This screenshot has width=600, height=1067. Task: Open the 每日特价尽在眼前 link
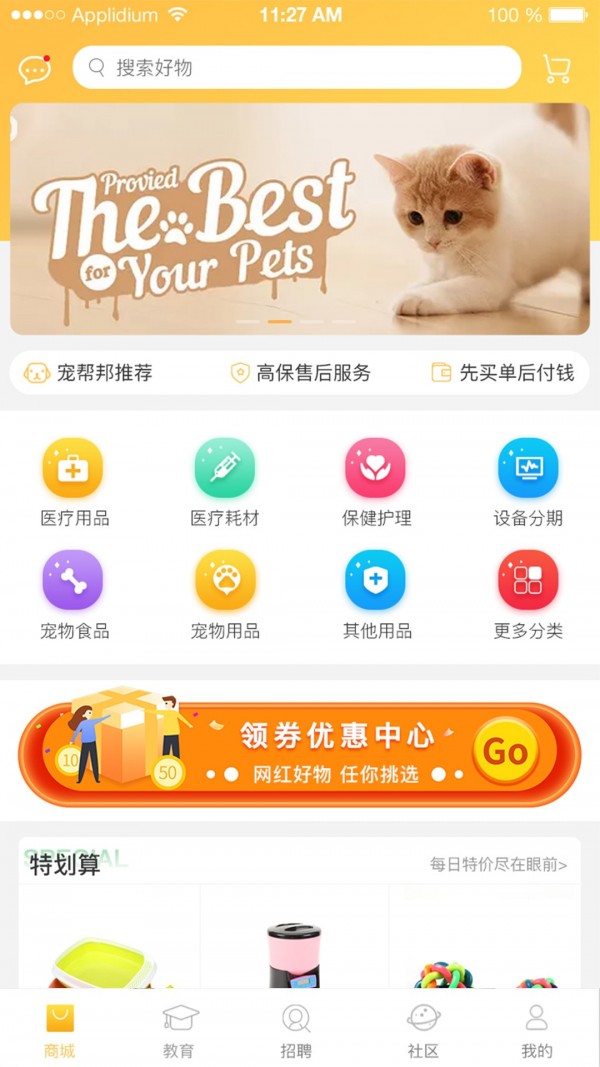(498, 864)
